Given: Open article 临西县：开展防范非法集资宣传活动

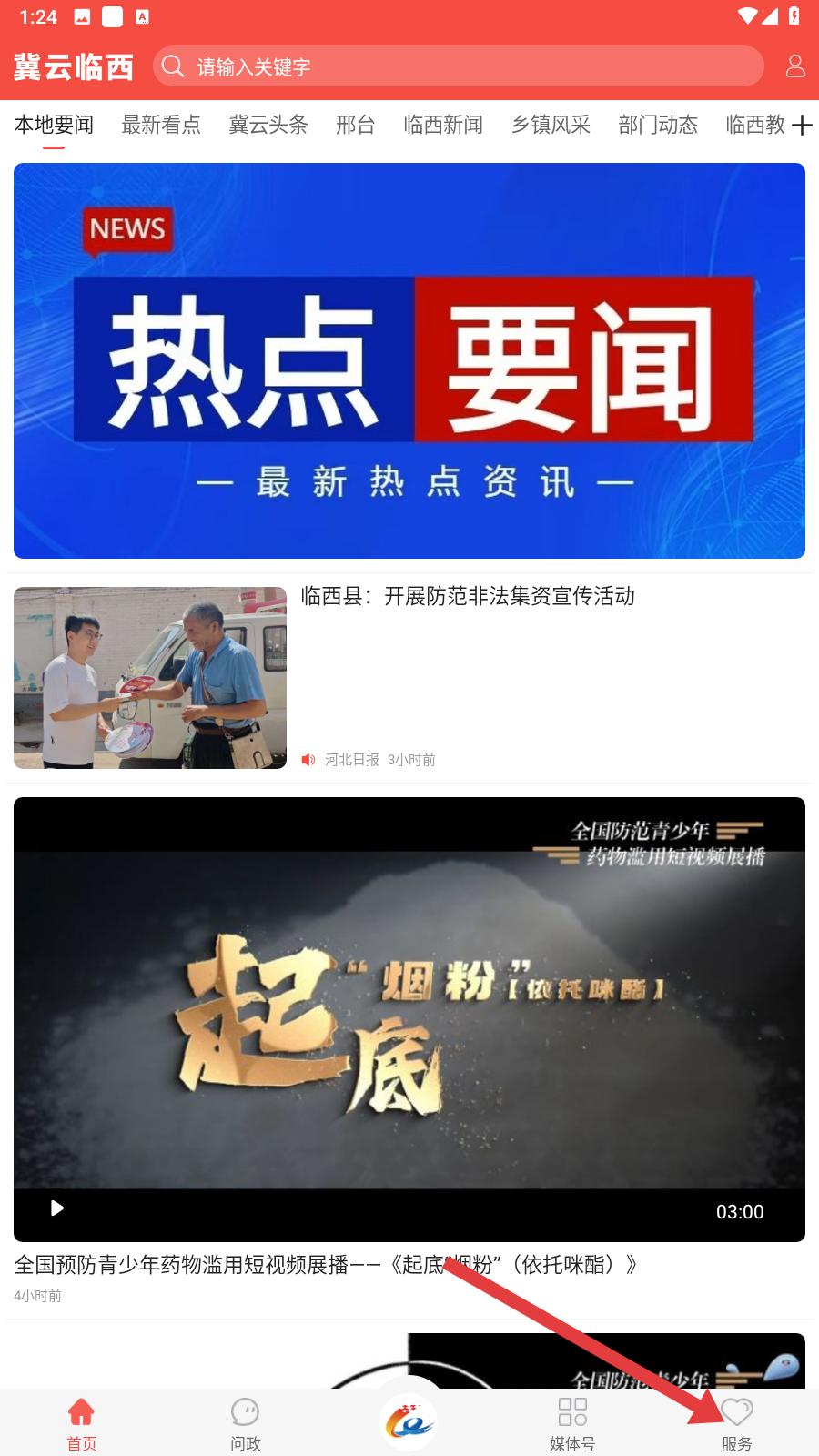Looking at the screenshot, I should point(468,597).
